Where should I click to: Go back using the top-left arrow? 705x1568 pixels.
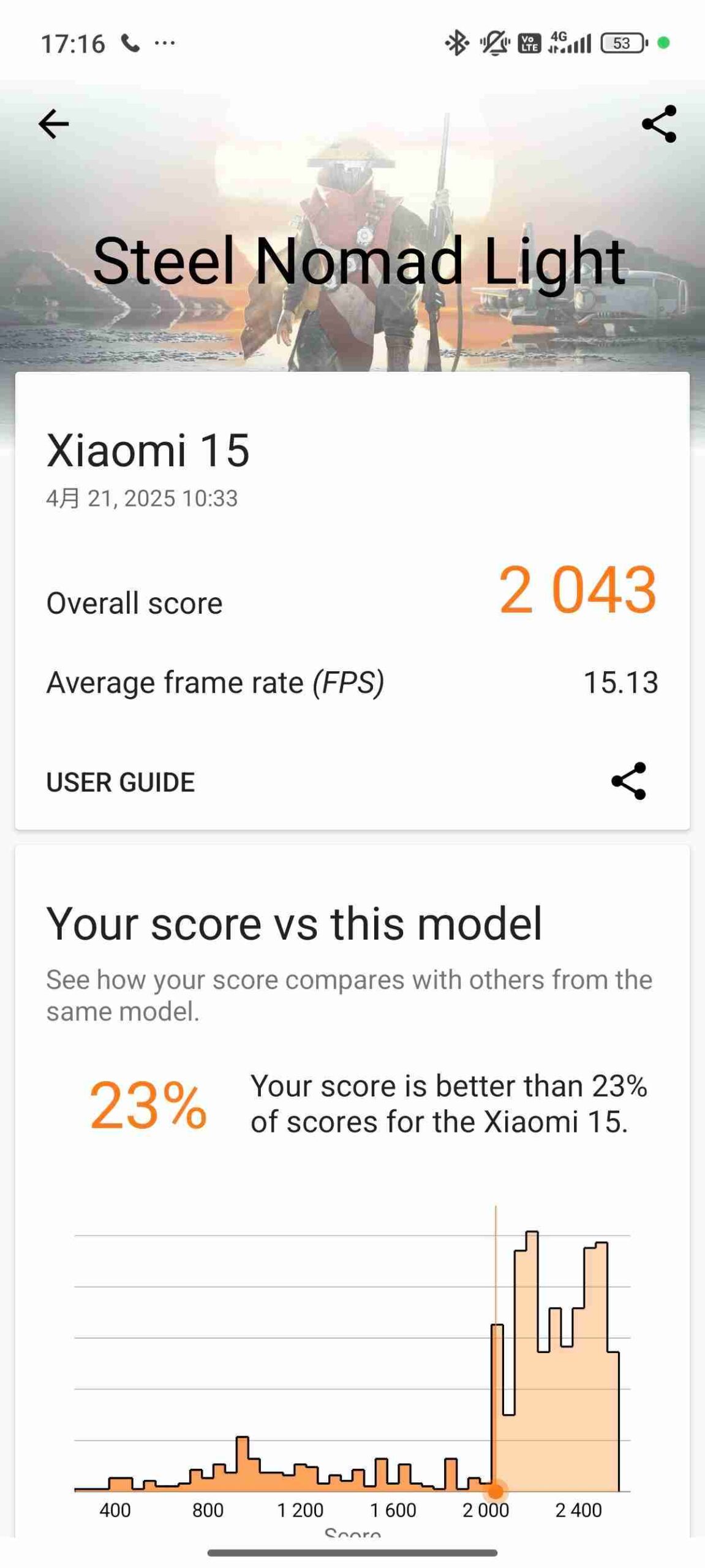coord(53,124)
